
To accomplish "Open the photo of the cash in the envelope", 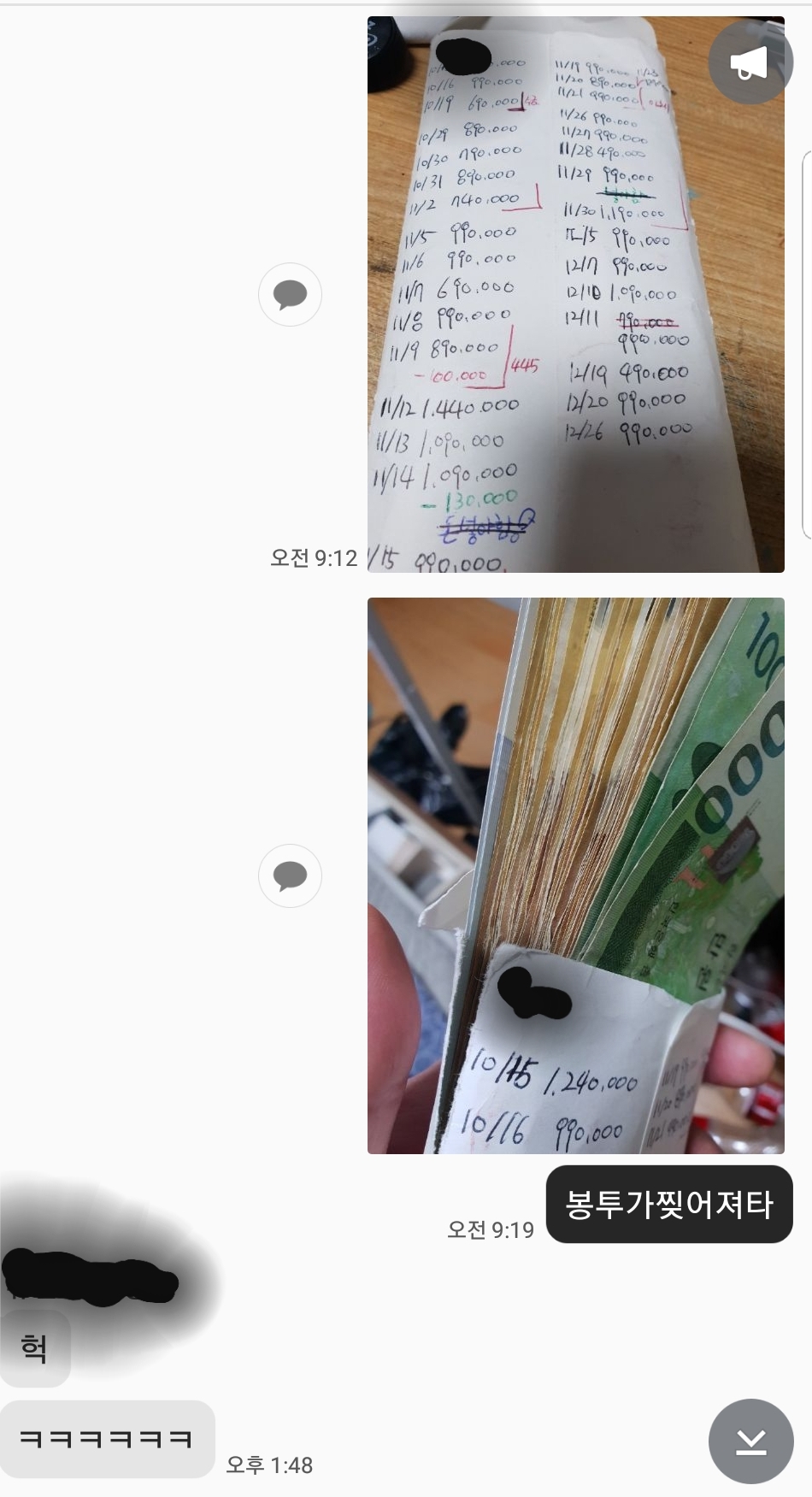I will pyautogui.click(x=575, y=875).
